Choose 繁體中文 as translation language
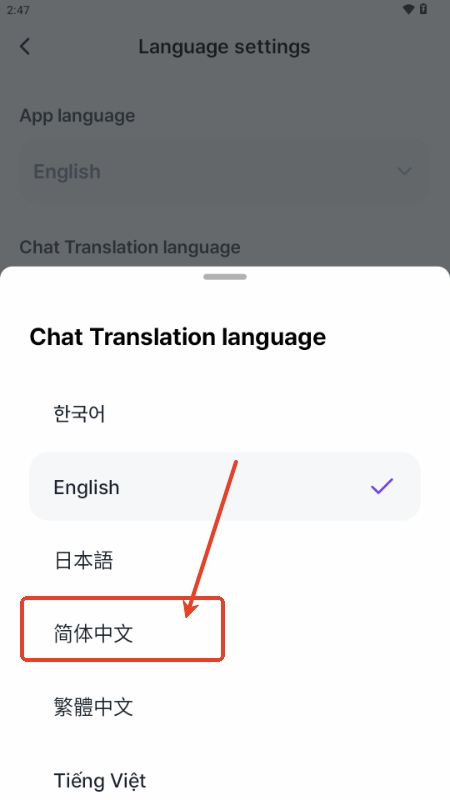 tap(224, 707)
